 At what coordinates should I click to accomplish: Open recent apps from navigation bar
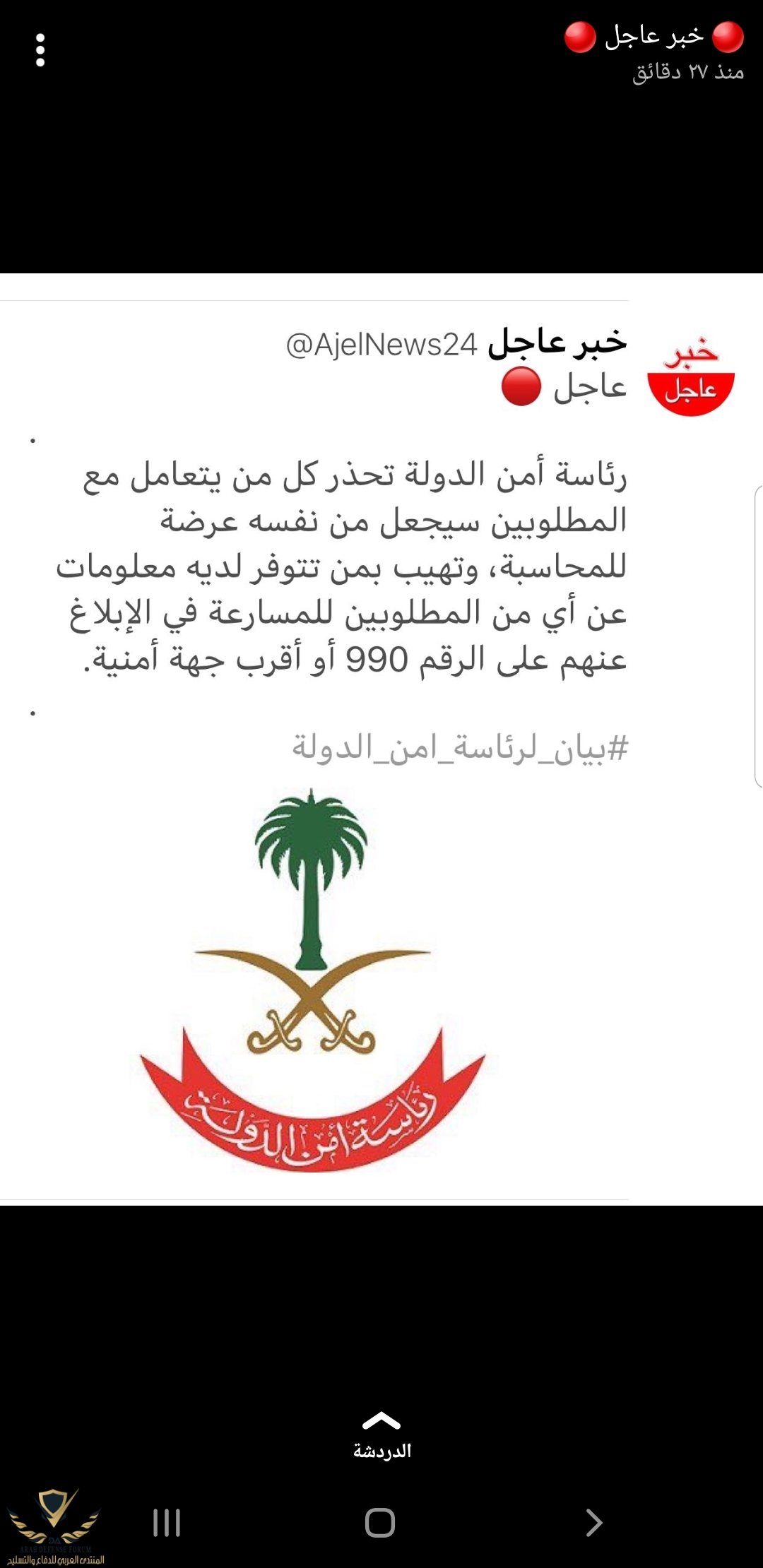167,1523
